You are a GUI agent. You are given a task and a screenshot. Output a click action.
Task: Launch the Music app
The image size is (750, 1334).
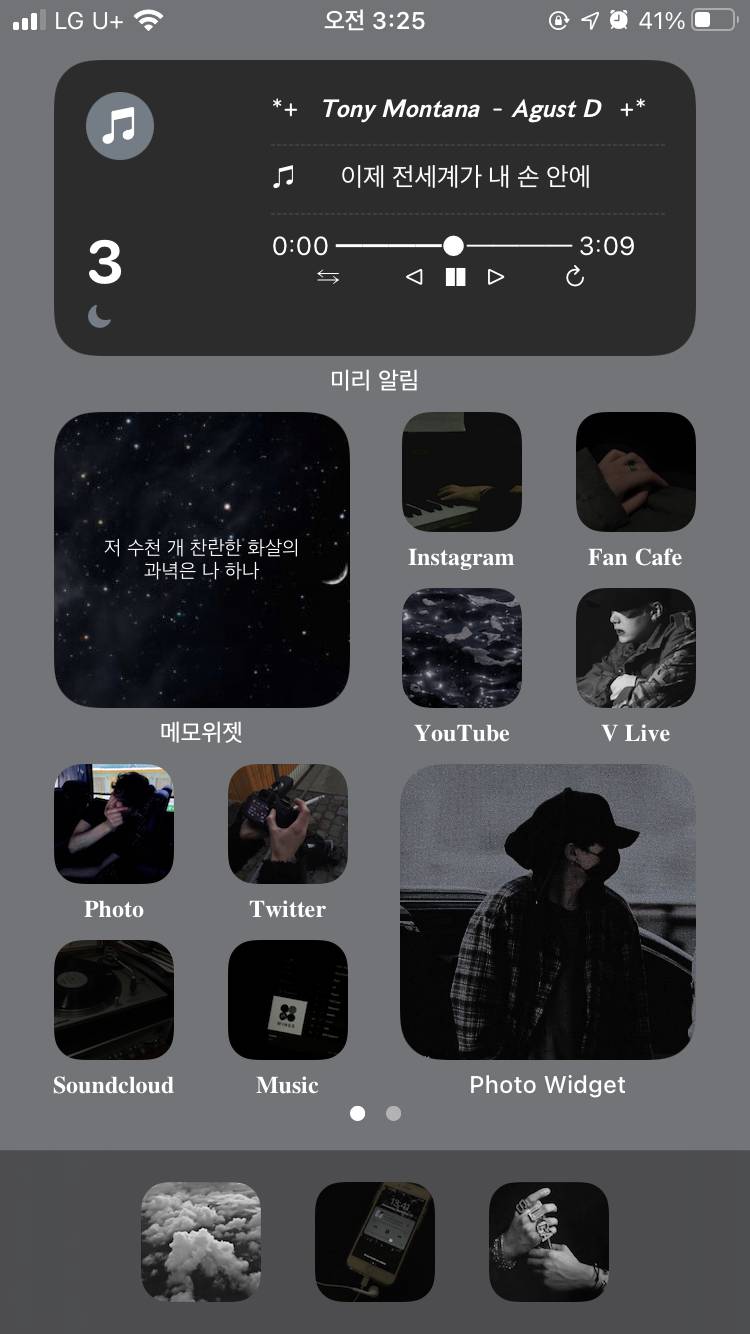tap(288, 1000)
